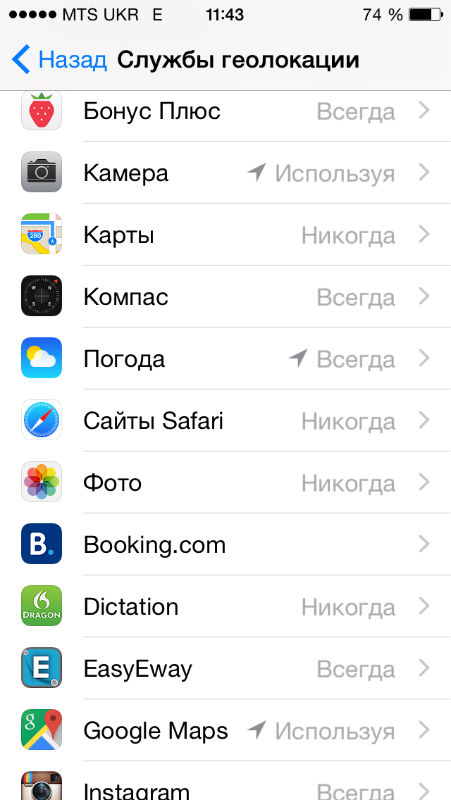The width and height of the screenshot is (451, 800).
Task: Open Компас location permission
Action: click(x=226, y=297)
